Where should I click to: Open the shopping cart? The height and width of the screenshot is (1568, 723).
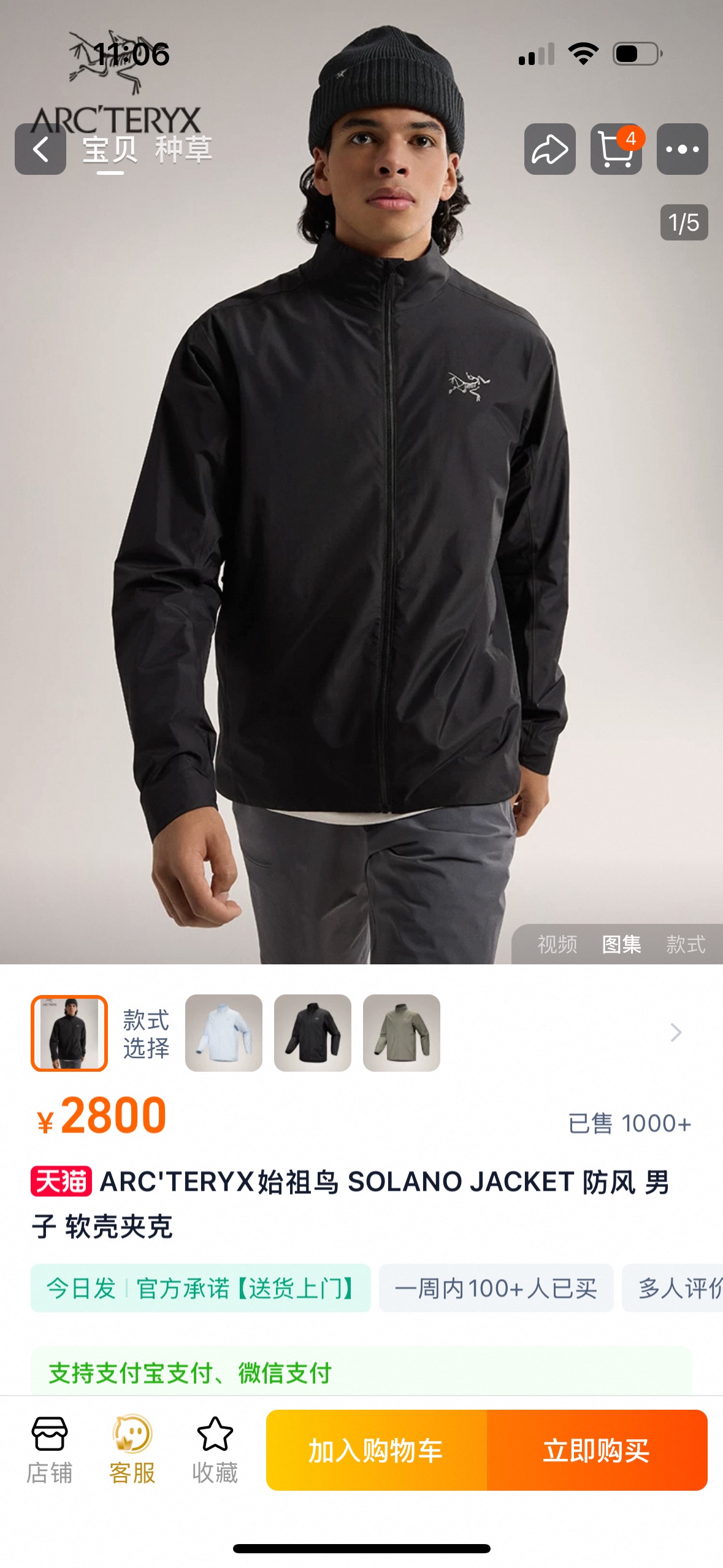616,149
